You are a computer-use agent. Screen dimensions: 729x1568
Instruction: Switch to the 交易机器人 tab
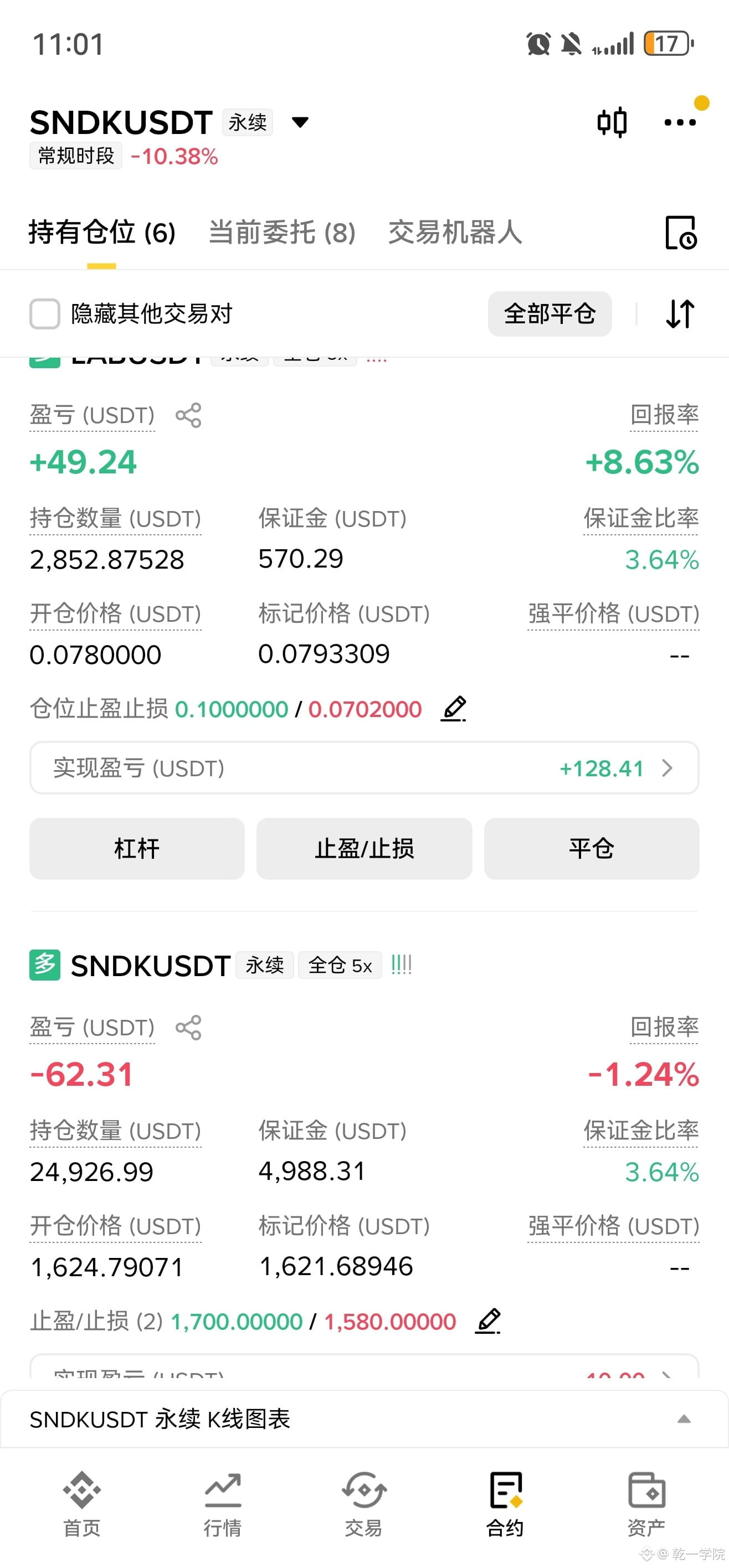coord(455,233)
